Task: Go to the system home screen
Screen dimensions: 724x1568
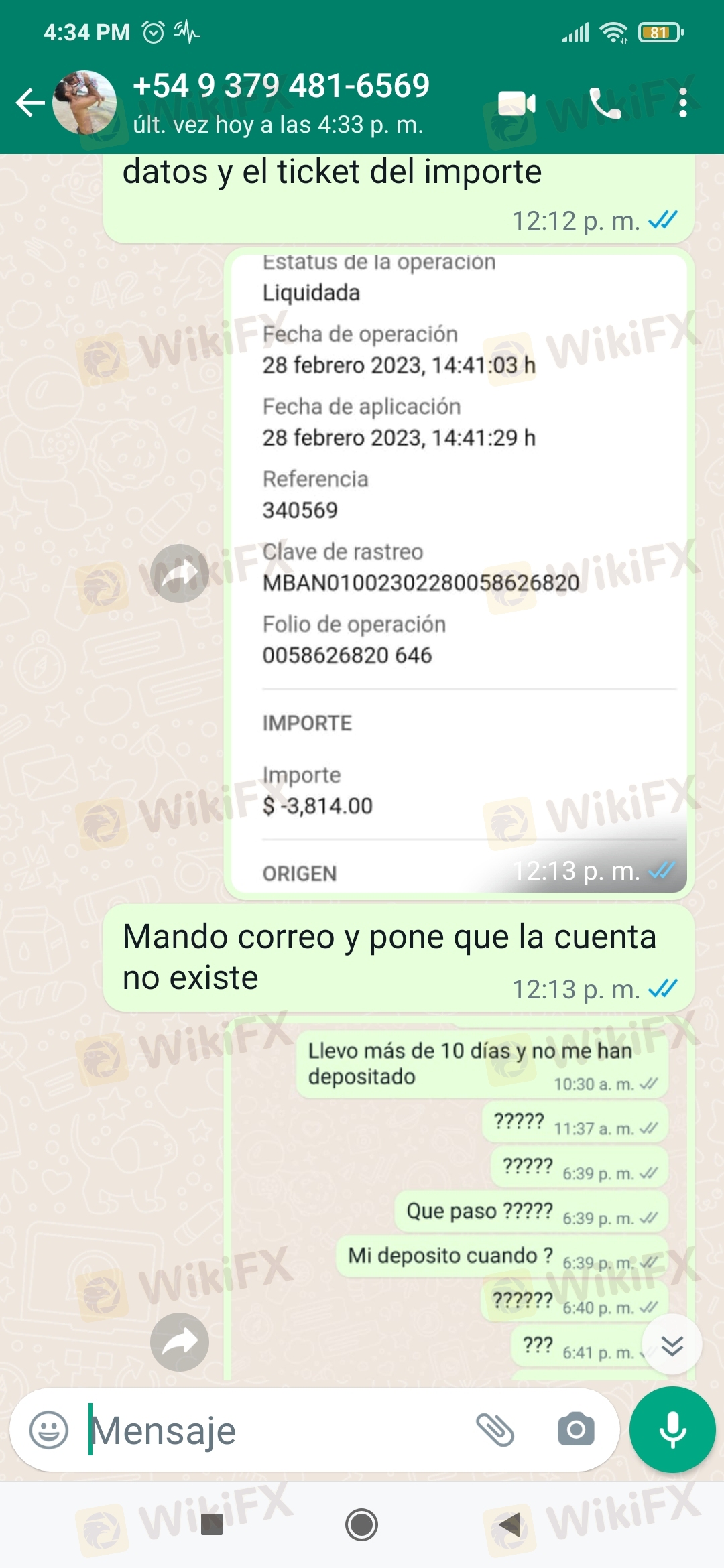Action: [x=362, y=1525]
